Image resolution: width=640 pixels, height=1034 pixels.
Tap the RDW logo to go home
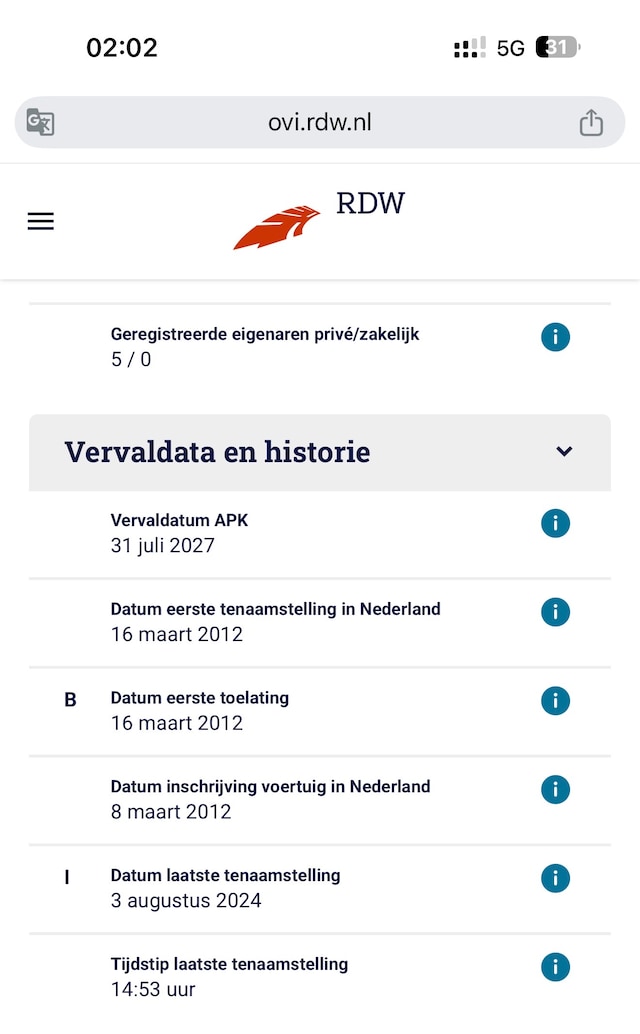click(x=319, y=220)
